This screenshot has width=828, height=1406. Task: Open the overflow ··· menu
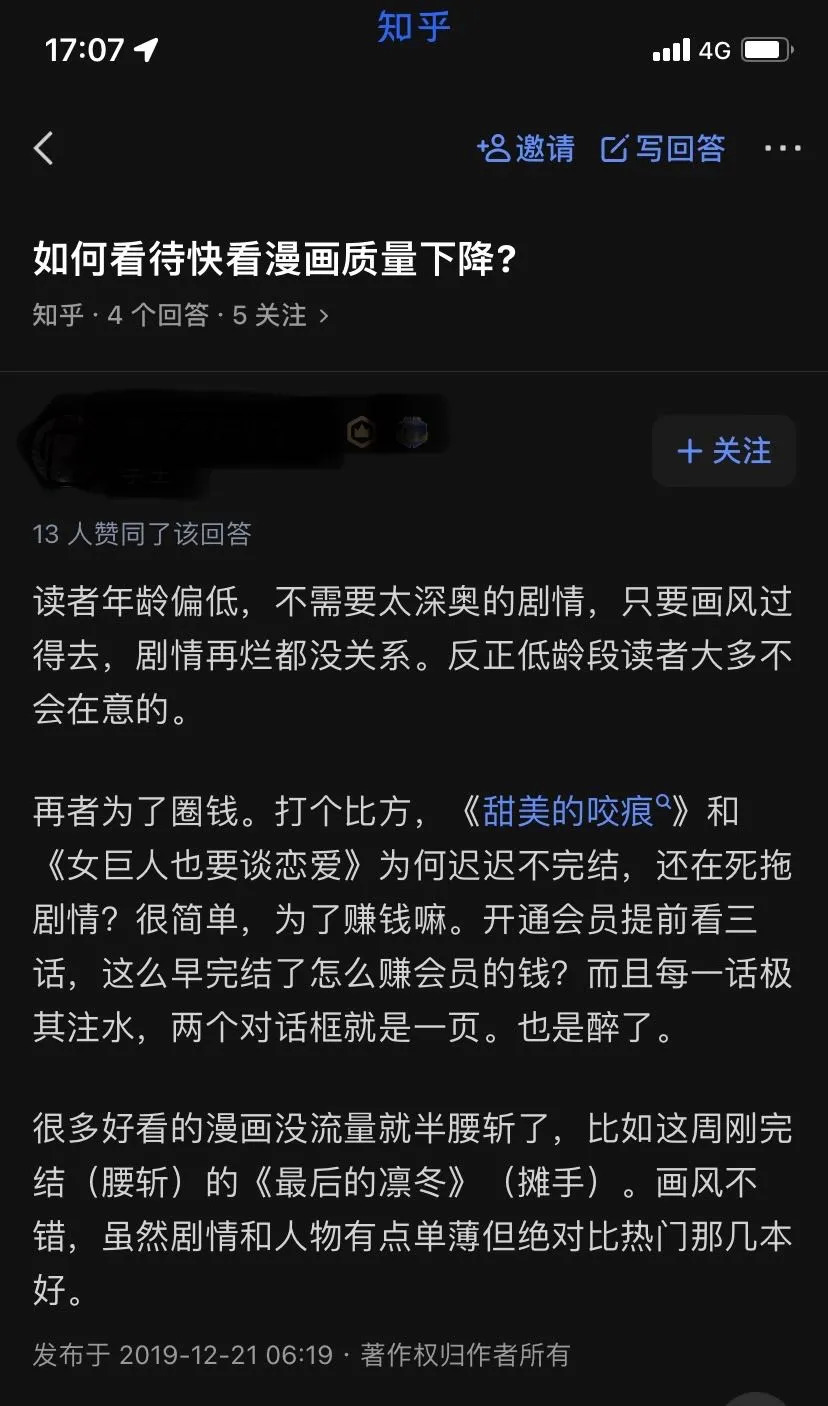pyautogui.click(x=784, y=147)
